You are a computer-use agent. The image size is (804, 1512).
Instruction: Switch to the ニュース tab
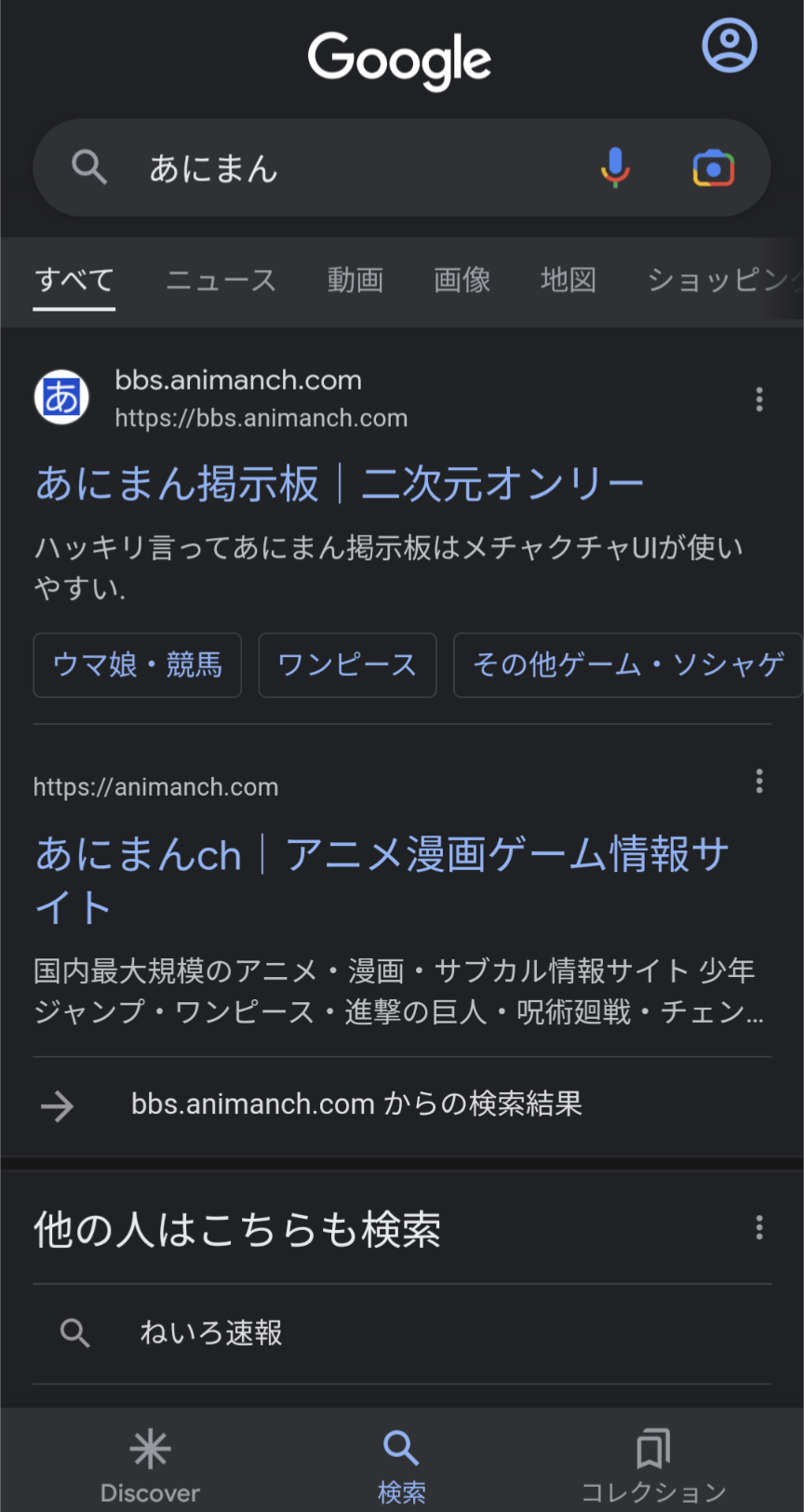[221, 280]
